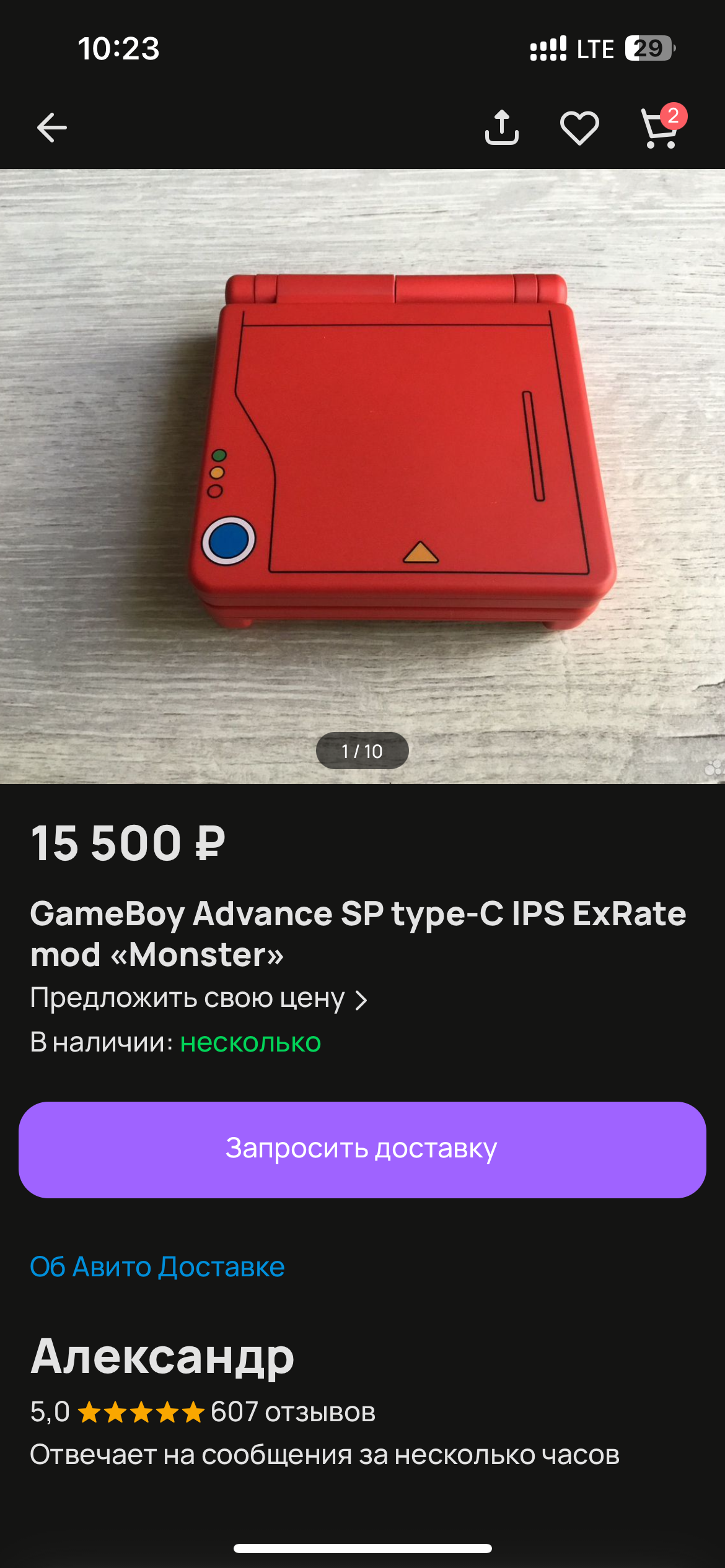Go back using the arrow icon

(52, 128)
